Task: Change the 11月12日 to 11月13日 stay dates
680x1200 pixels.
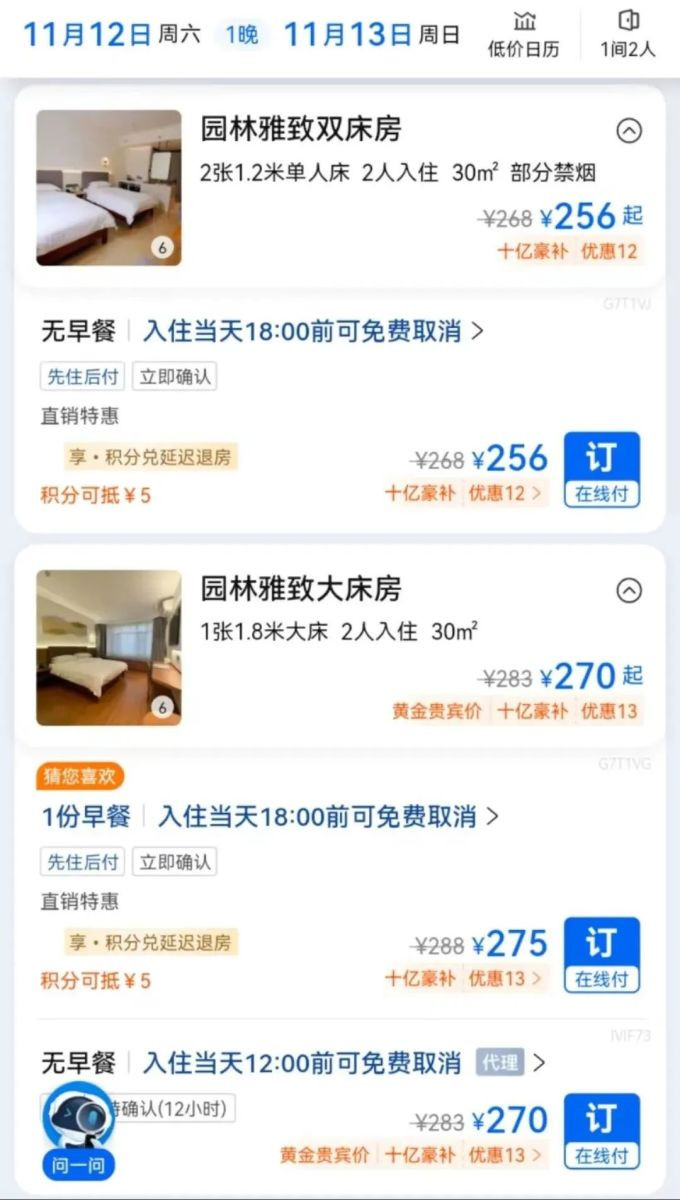Action: point(241,35)
